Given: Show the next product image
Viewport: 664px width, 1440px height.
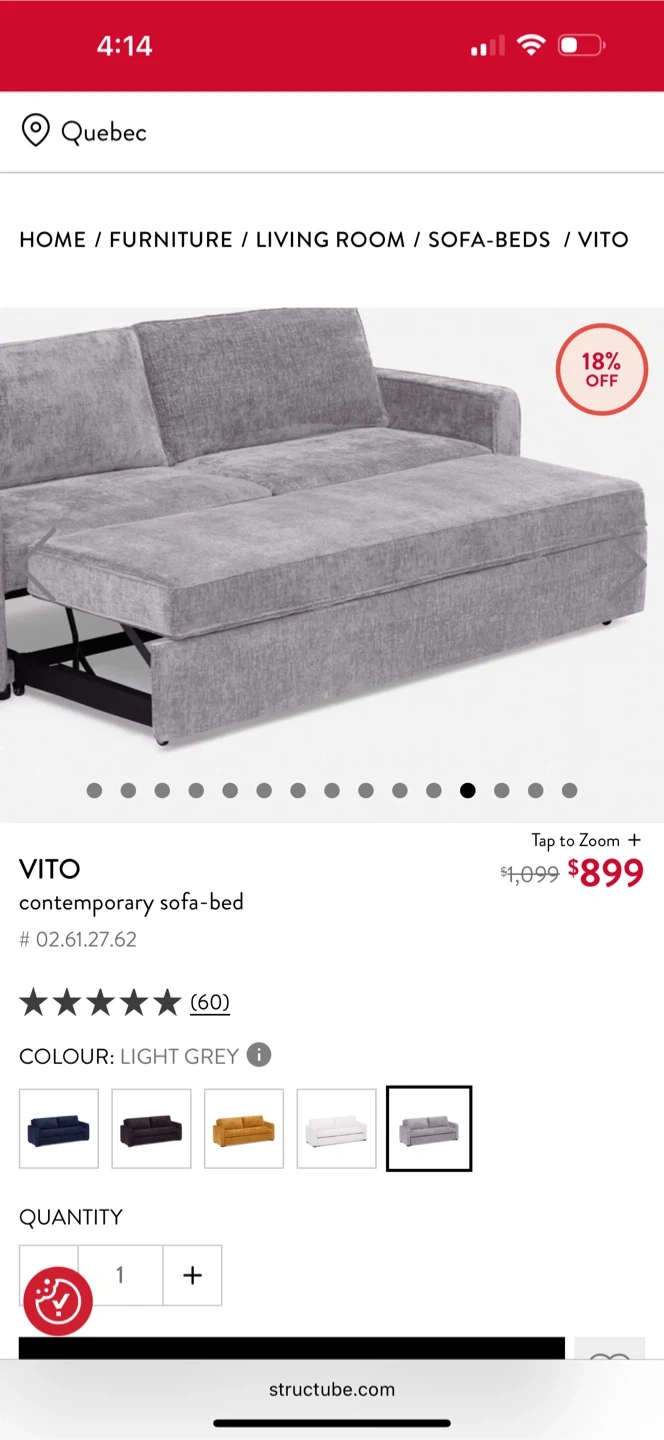Looking at the screenshot, I should pos(628,565).
